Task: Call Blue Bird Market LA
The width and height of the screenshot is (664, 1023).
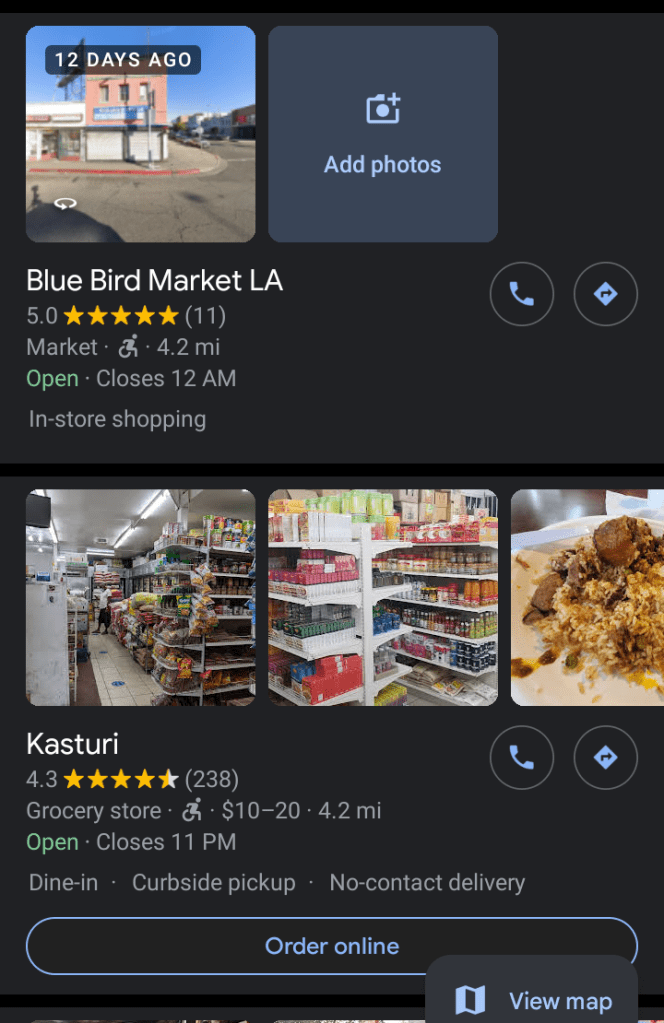Action: pos(521,294)
